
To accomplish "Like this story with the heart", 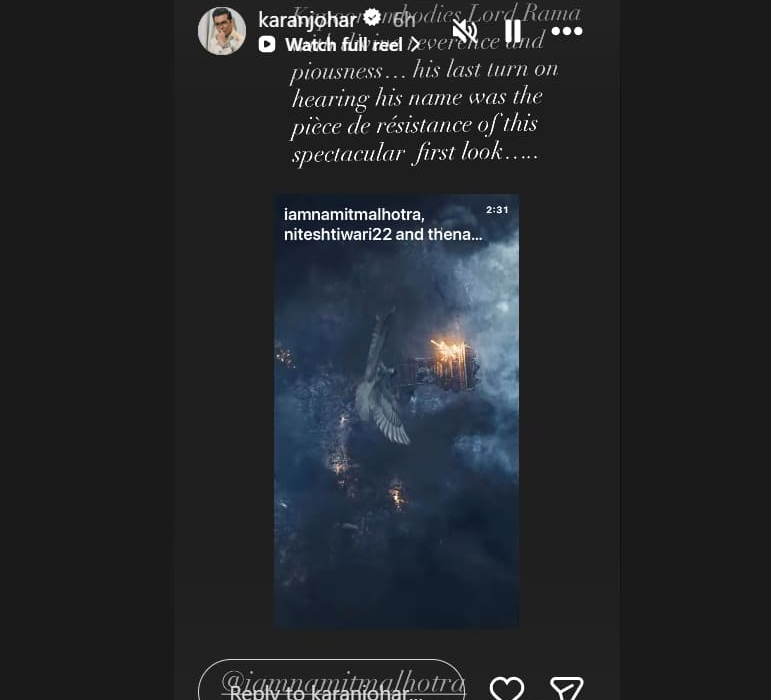I will click(507, 688).
